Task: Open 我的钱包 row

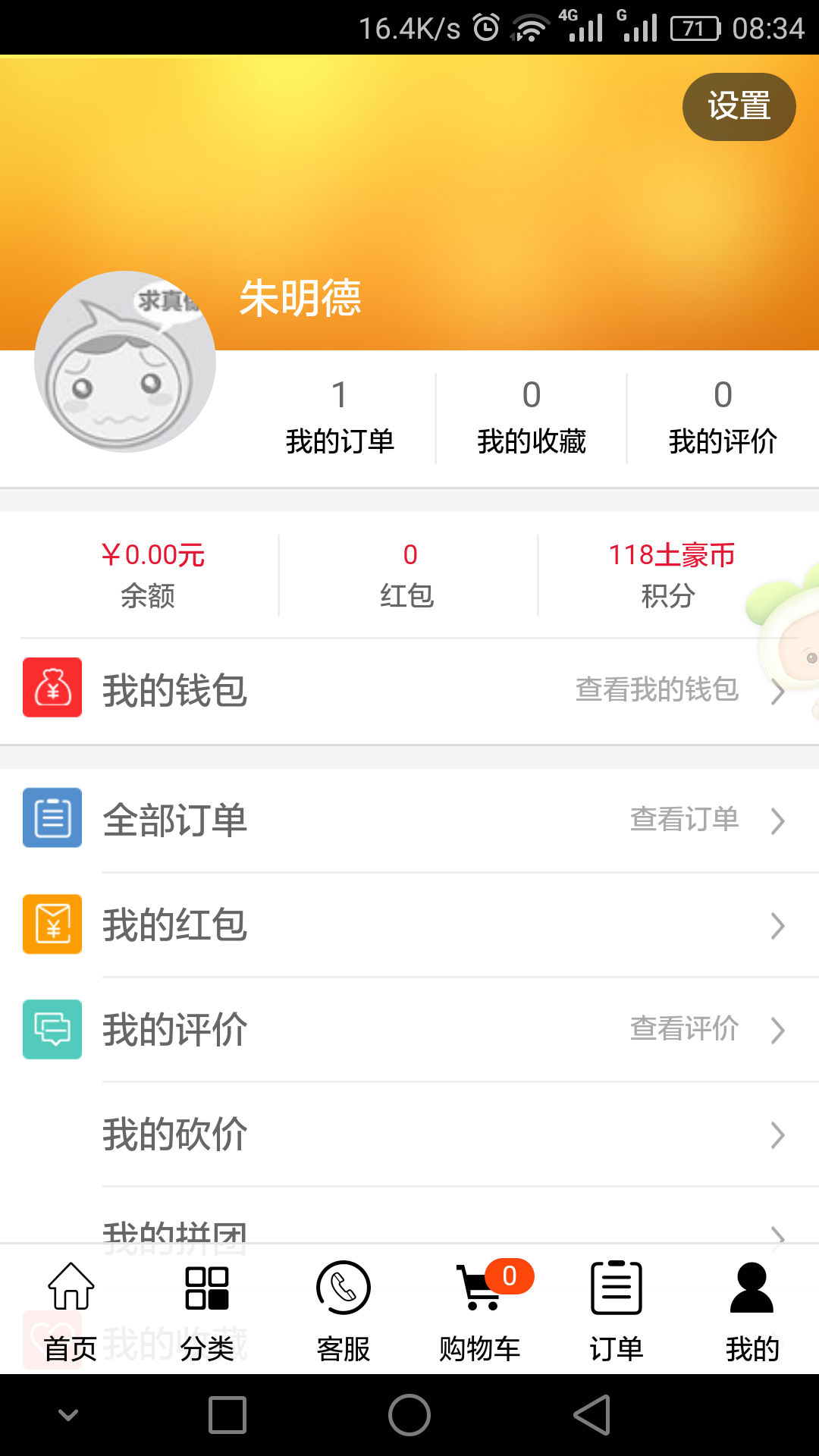Action: 409,690
